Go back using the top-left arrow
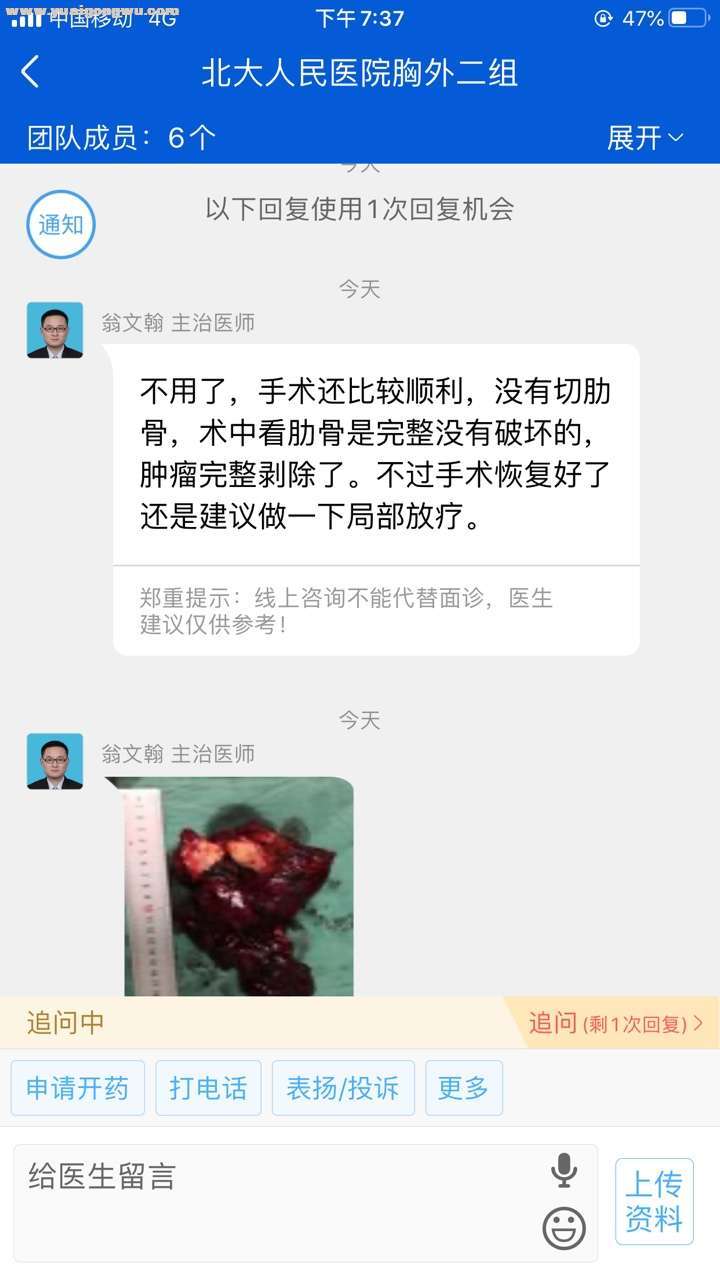The height and width of the screenshot is (1280, 720). pos(31,72)
